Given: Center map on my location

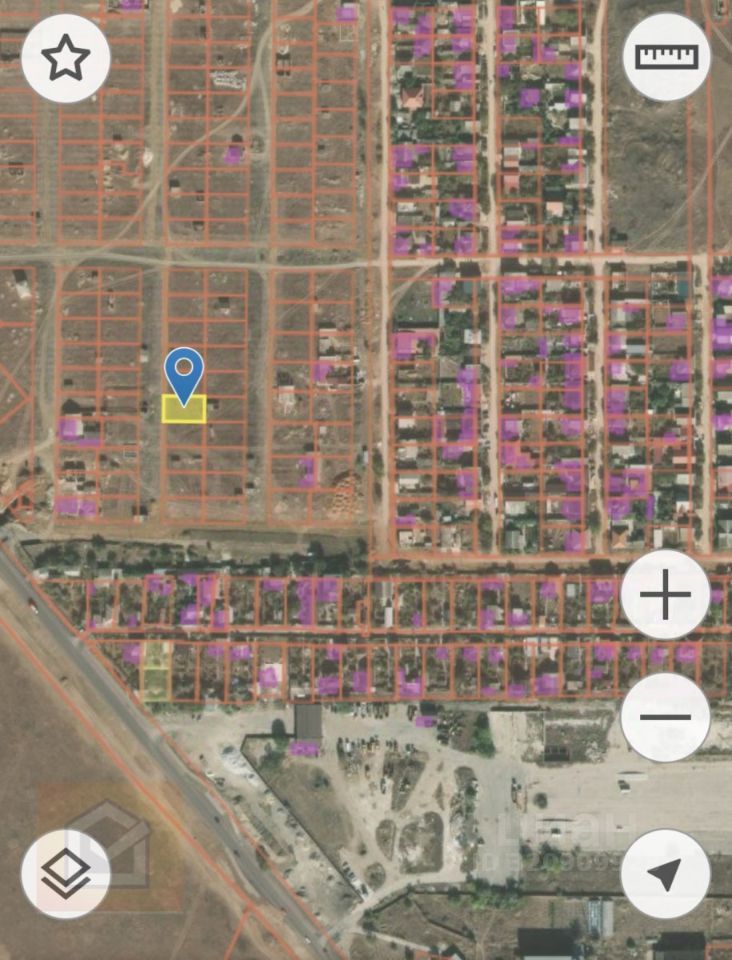Looking at the screenshot, I should pyautogui.click(x=666, y=874).
